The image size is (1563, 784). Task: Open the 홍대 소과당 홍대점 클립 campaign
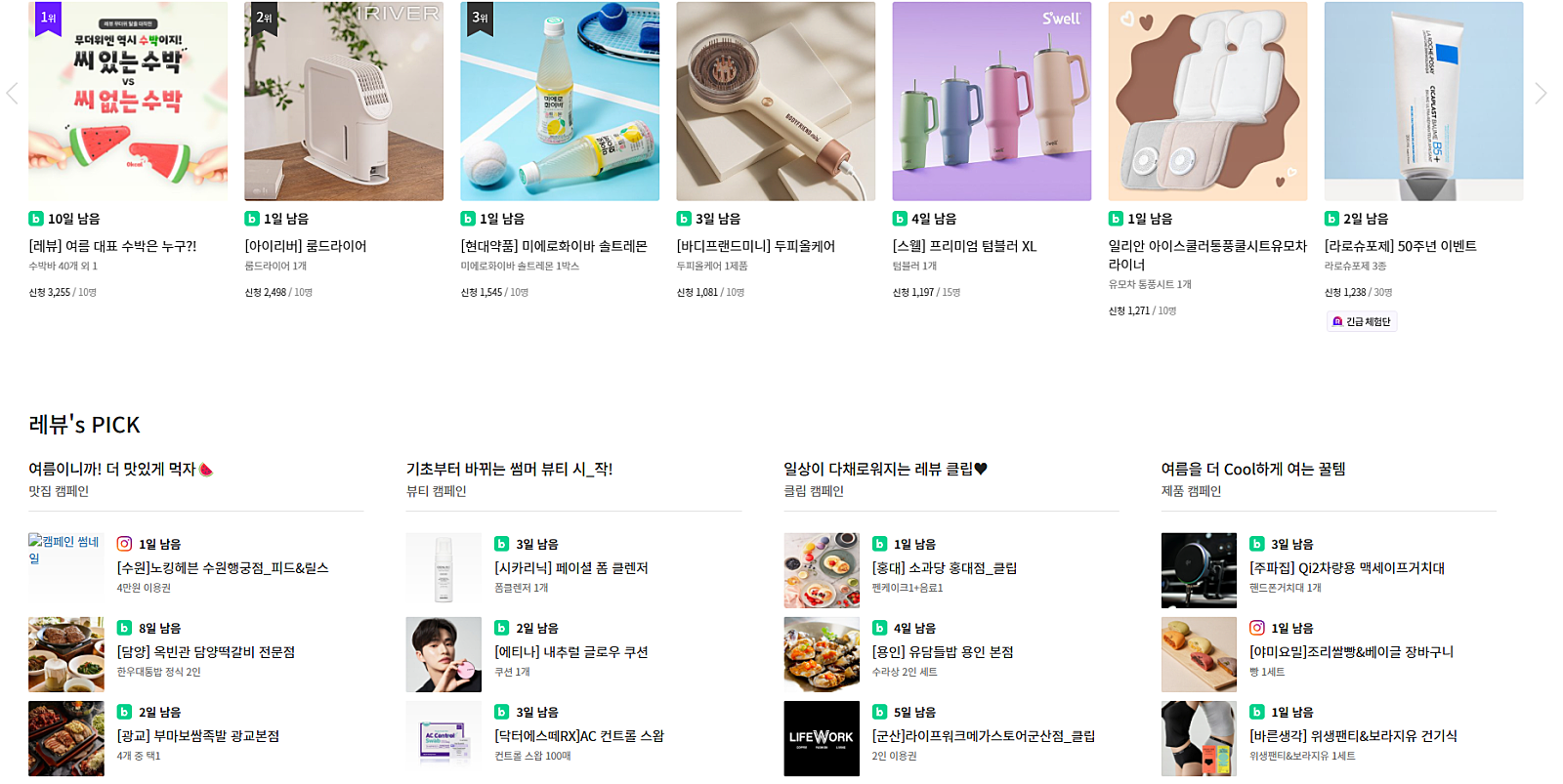pyautogui.click(x=945, y=567)
